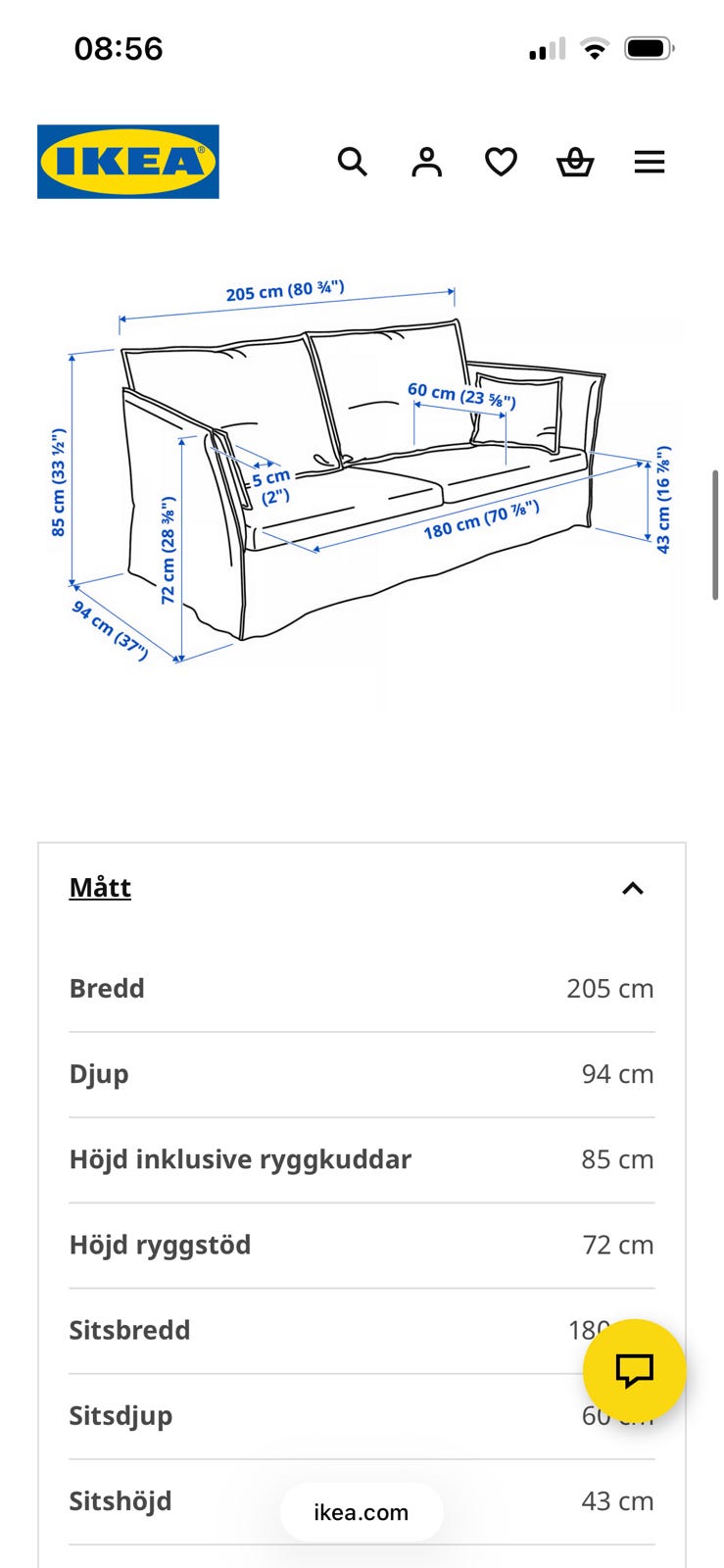Open the user account profile icon
The width and height of the screenshot is (724, 1568).
(x=427, y=162)
